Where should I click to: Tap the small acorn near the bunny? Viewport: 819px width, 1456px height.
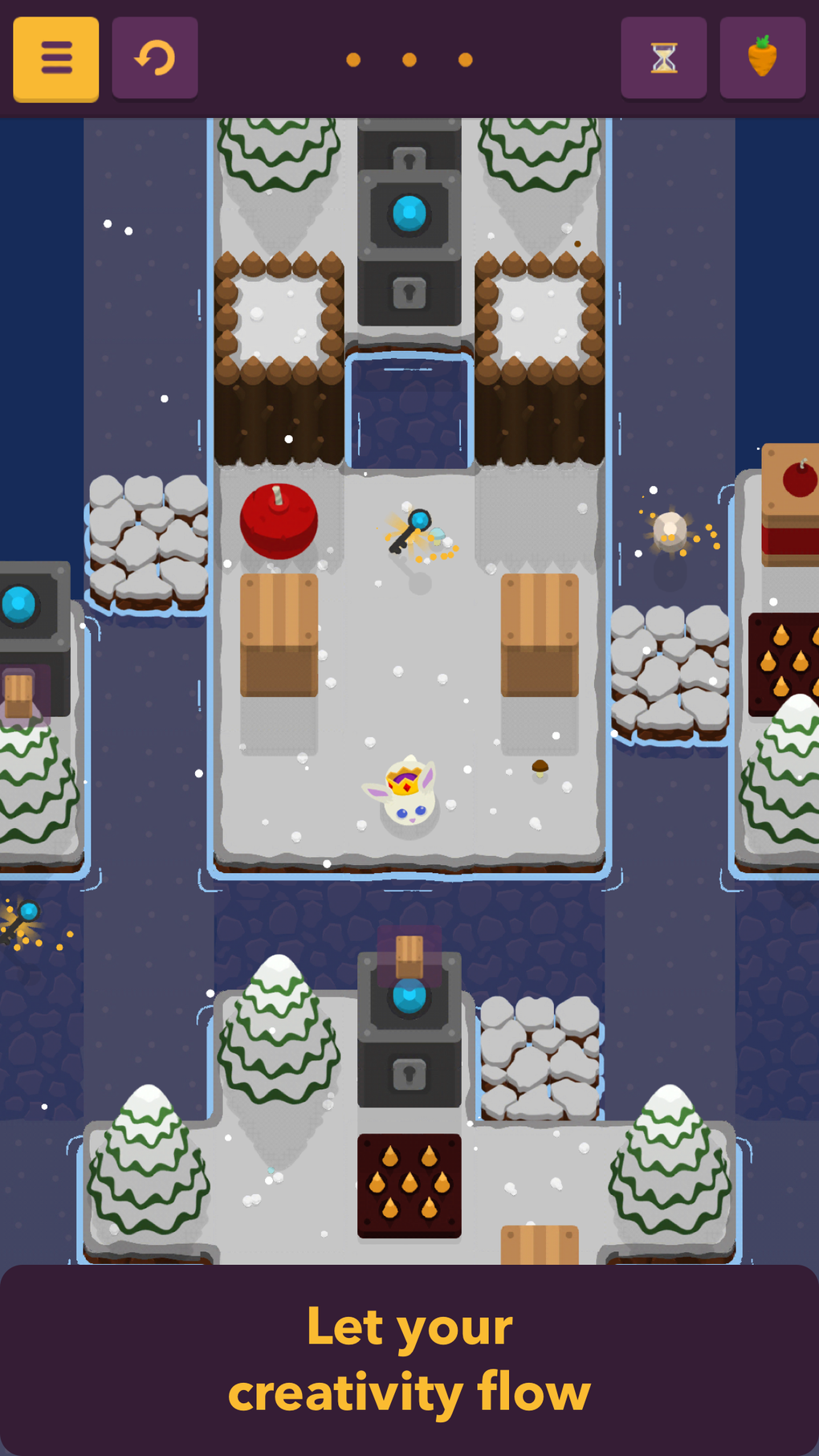point(540,767)
